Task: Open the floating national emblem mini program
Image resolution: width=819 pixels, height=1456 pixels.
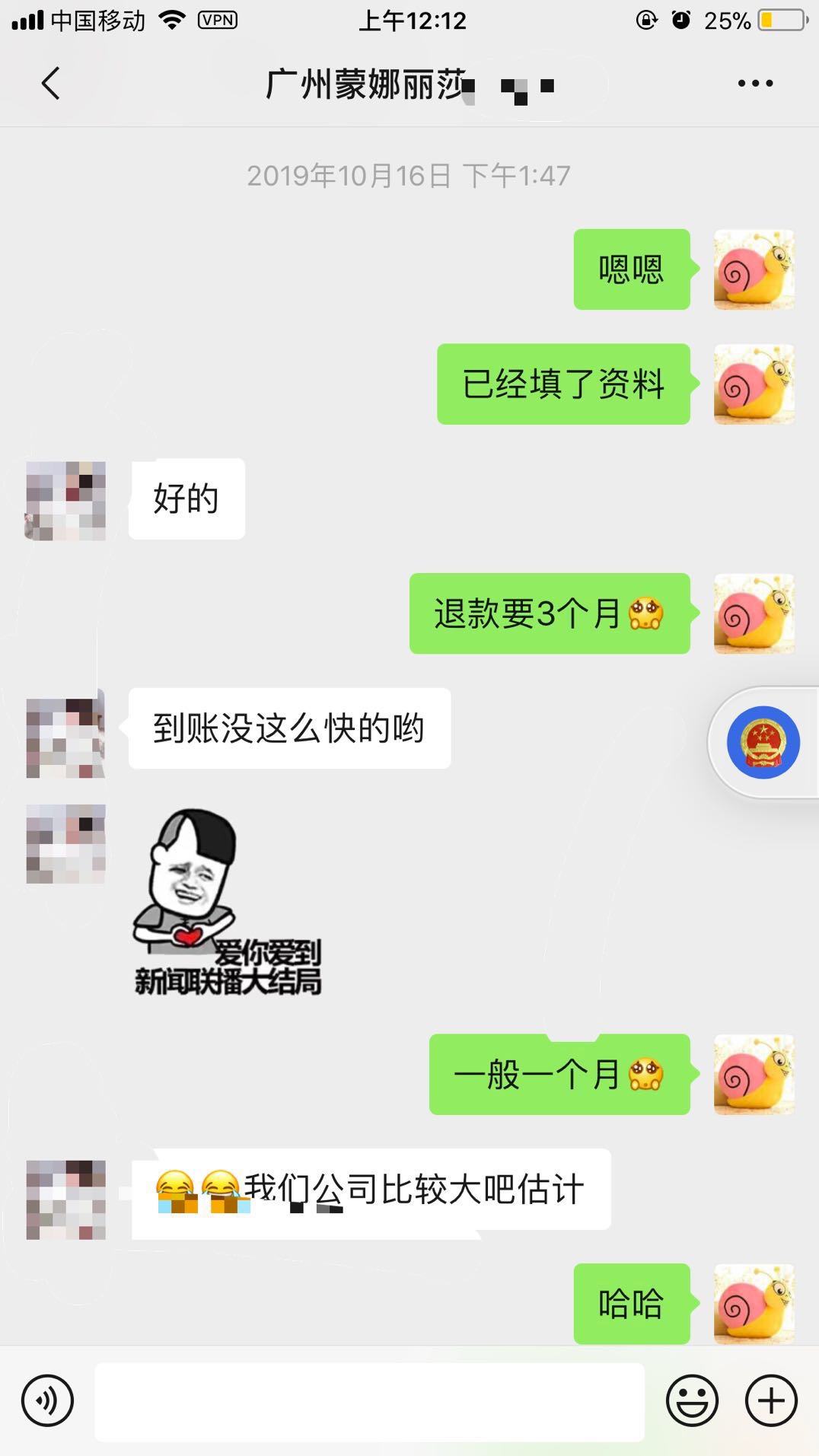Action: point(763,742)
